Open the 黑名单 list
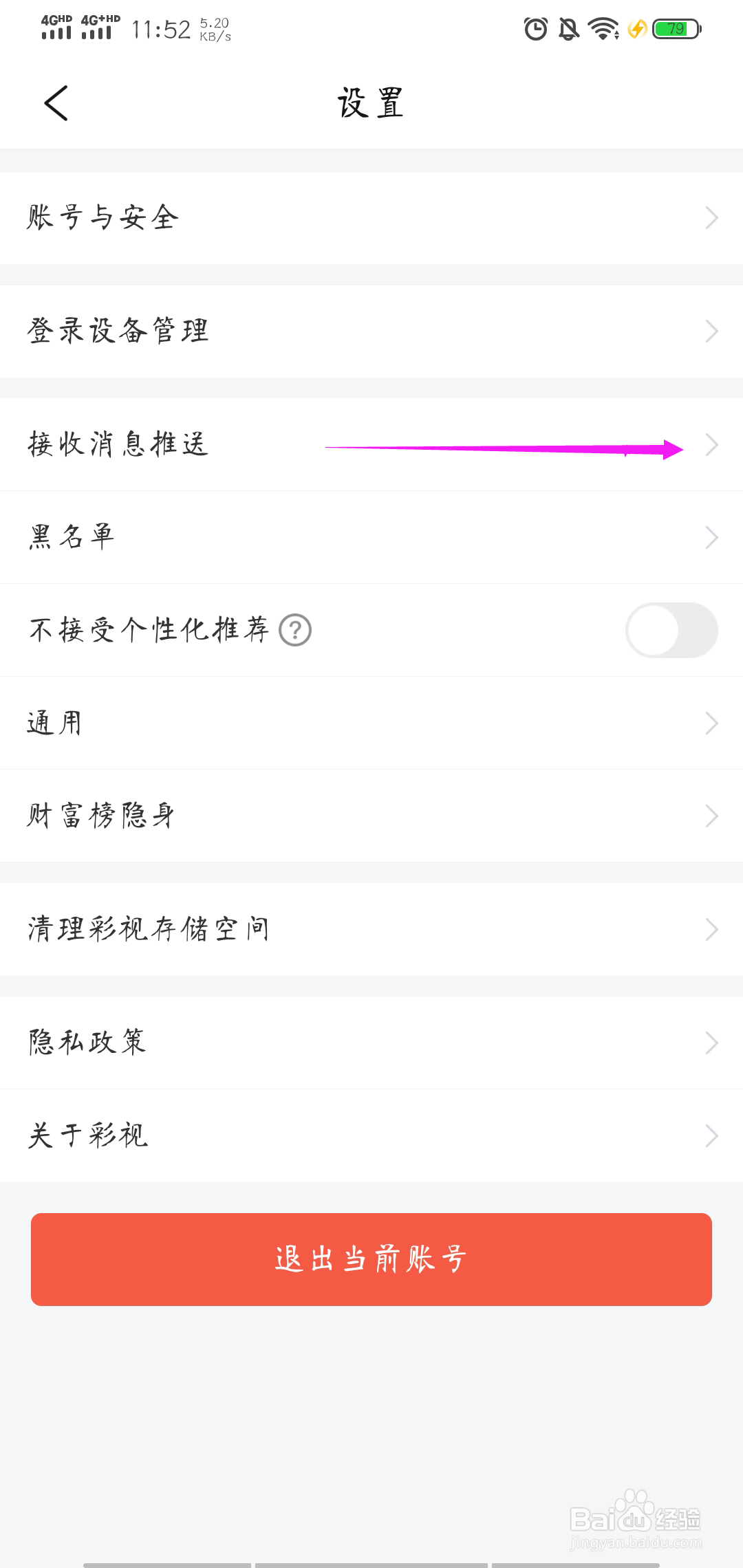 click(x=371, y=537)
